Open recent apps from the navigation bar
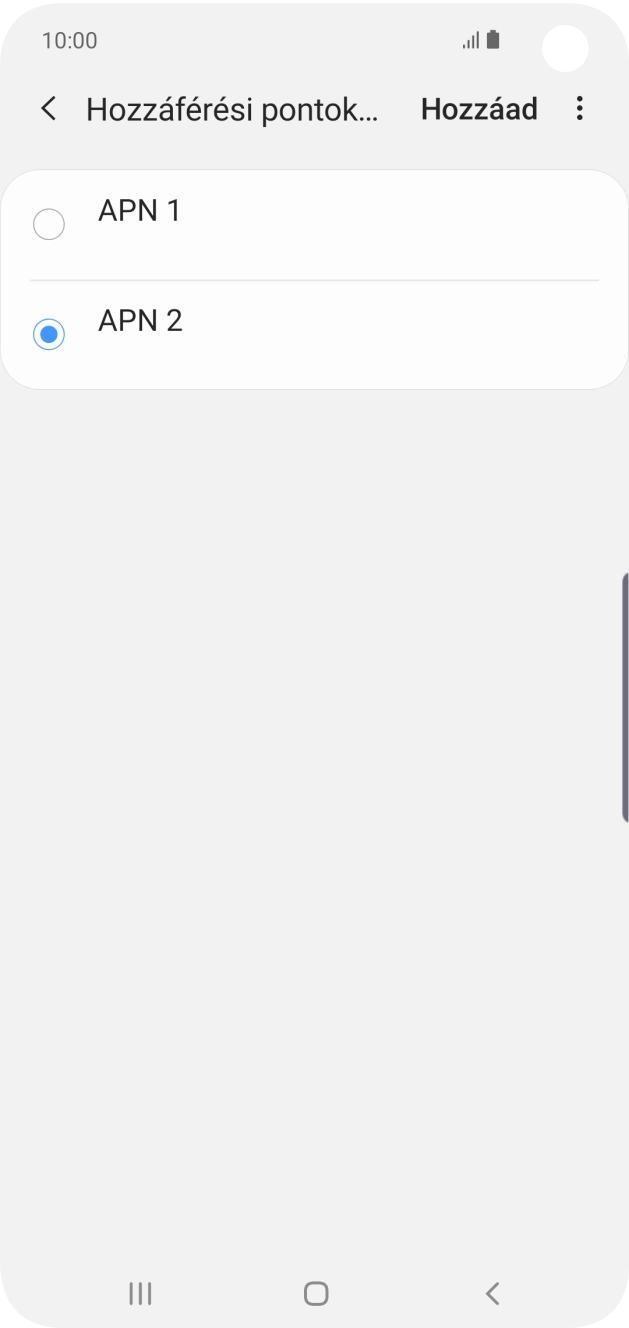629x1328 pixels. (x=140, y=1293)
